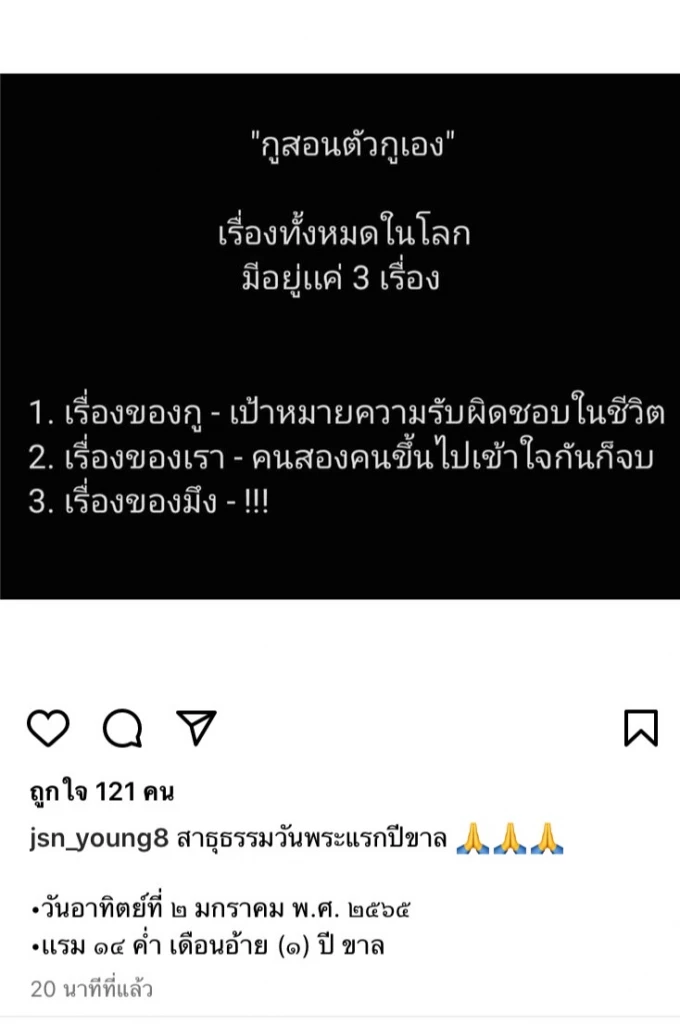The image size is (680, 1024).
Task: Share the post via paper plane icon
Action: click(196, 727)
